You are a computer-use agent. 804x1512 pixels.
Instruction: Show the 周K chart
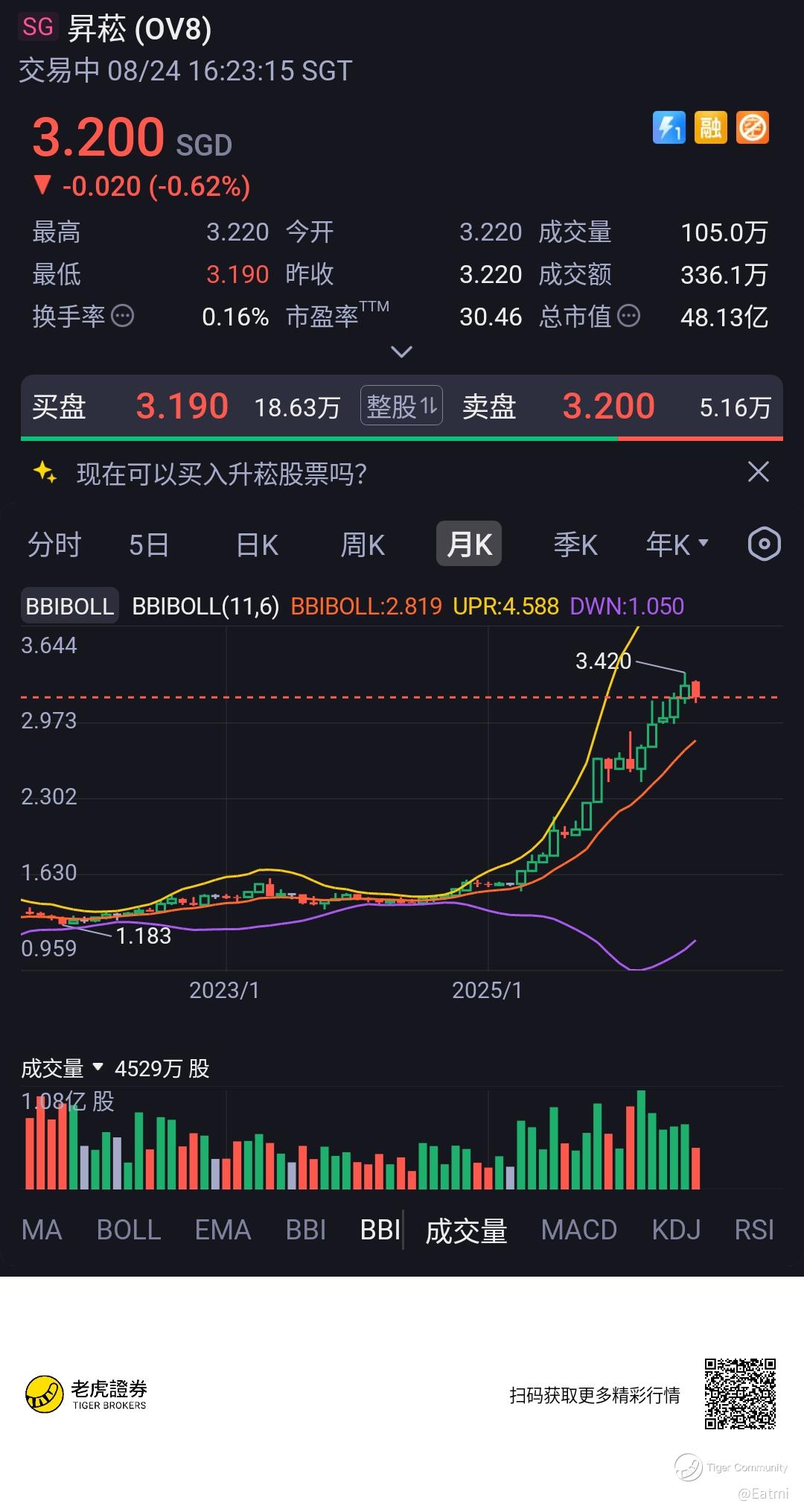click(x=363, y=544)
